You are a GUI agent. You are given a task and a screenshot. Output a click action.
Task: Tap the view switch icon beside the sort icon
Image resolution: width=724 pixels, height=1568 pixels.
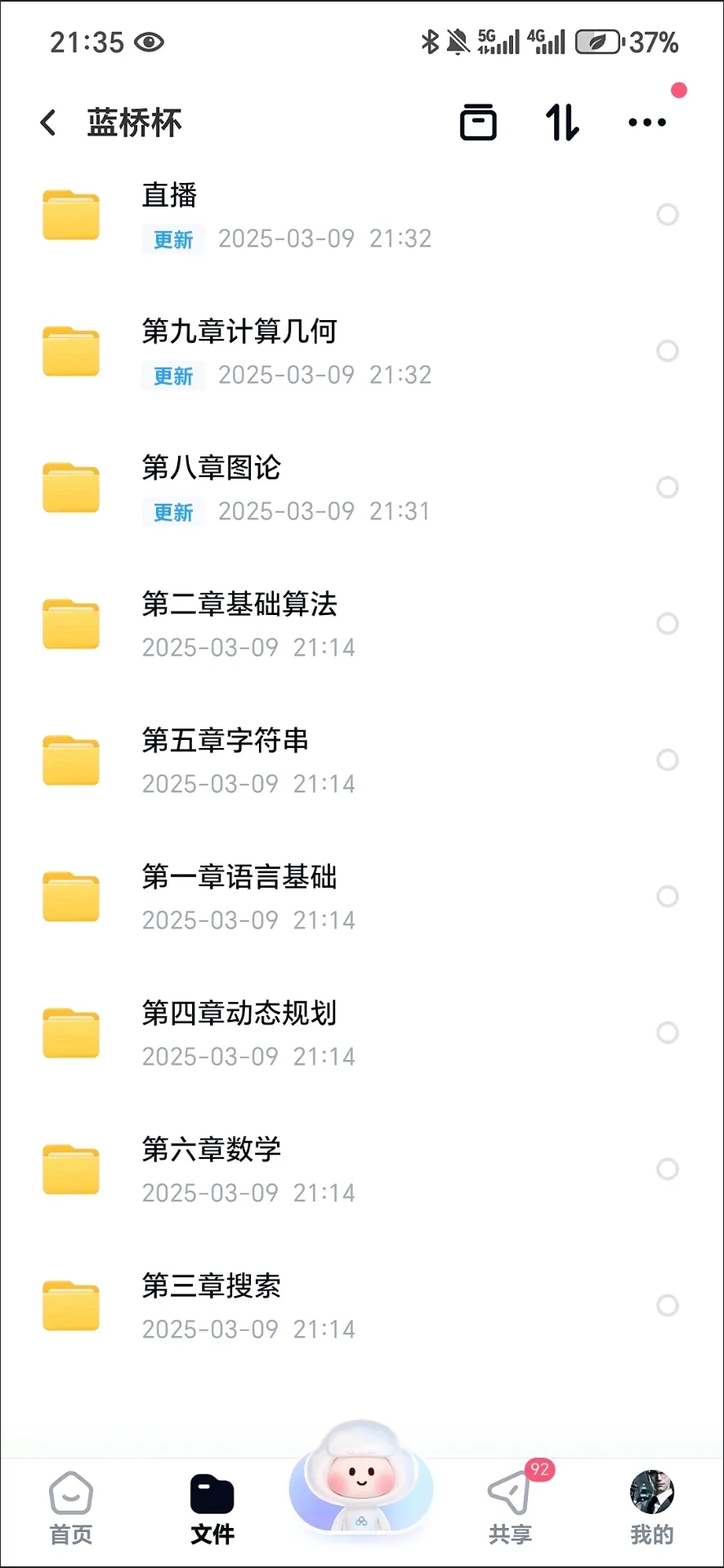(x=478, y=122)
